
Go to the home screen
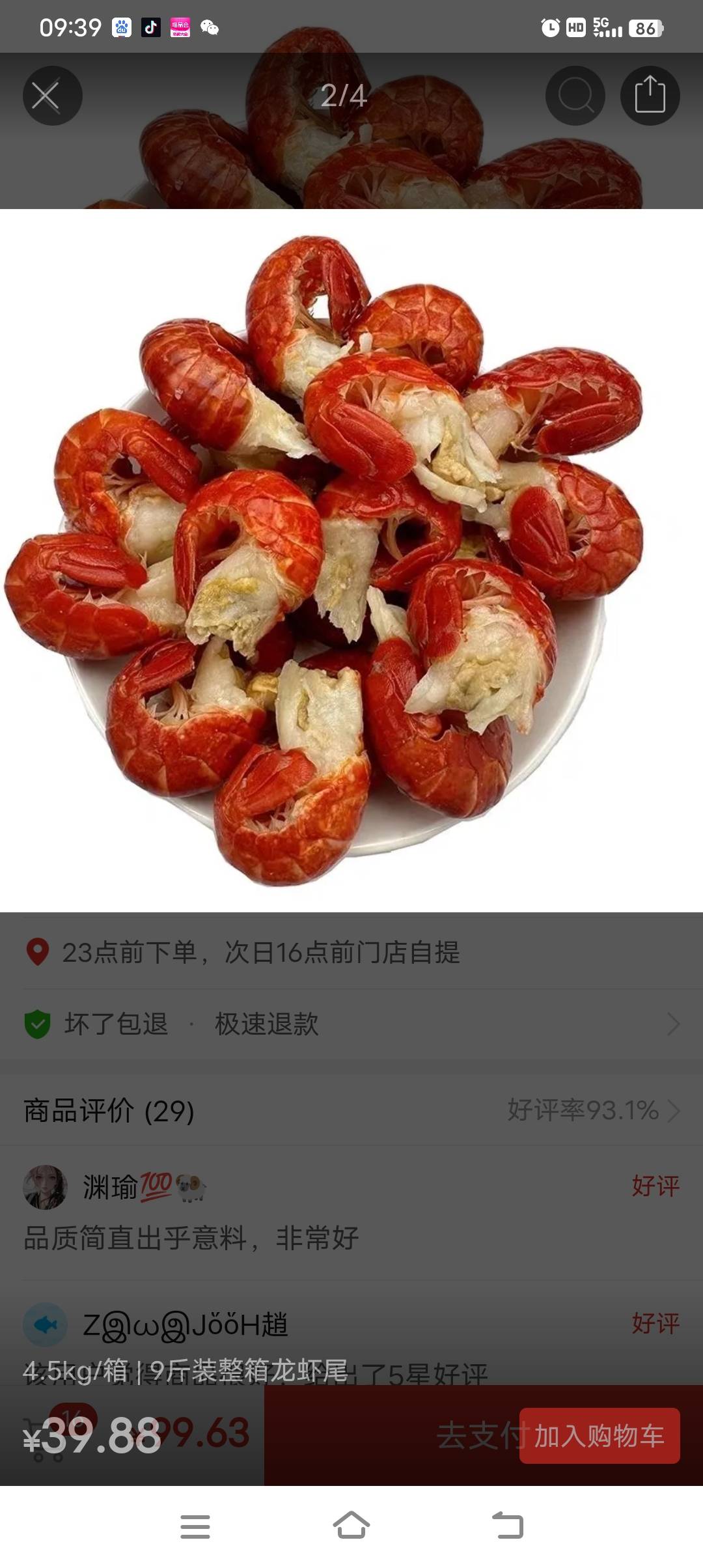[351, 1525]
